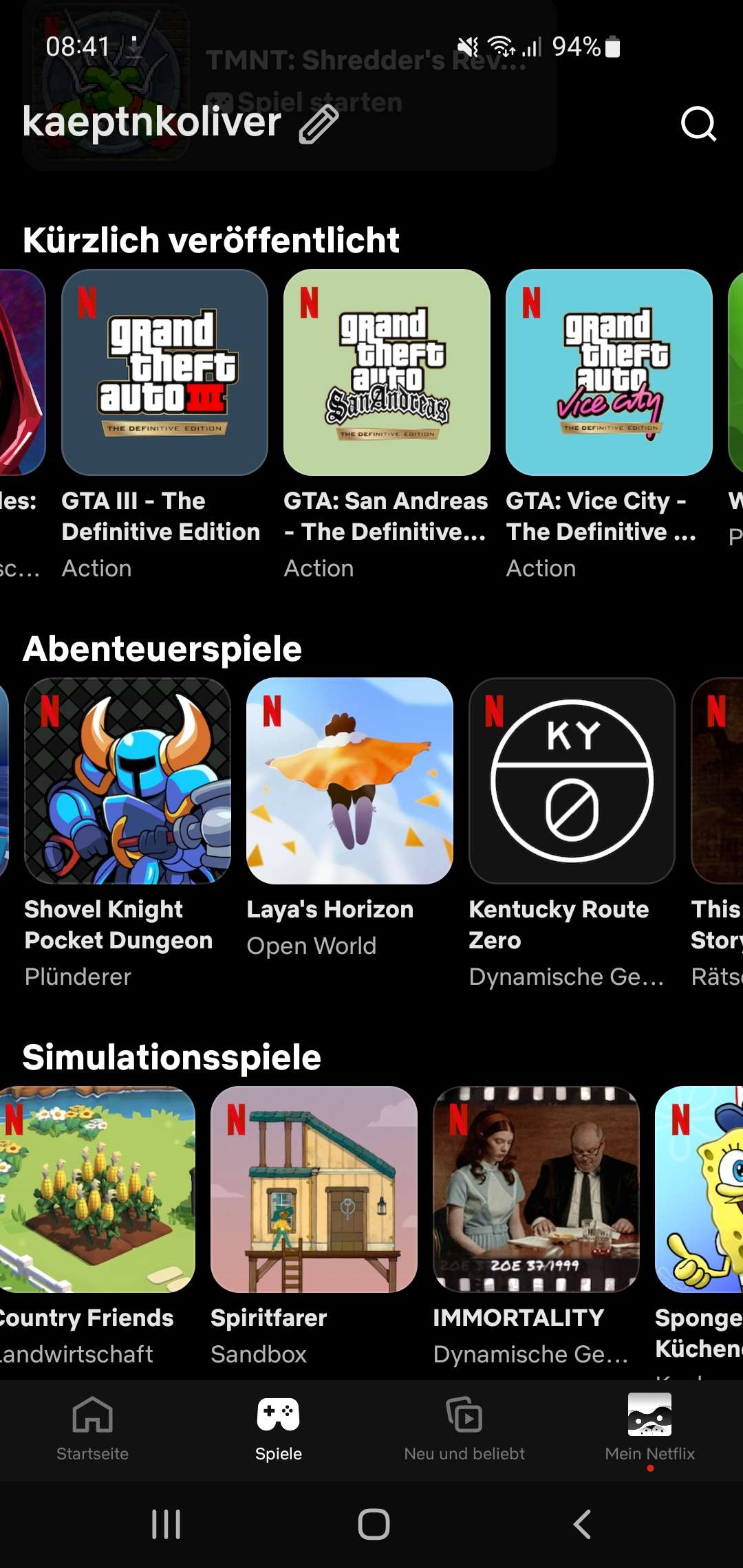Open the search icon
The image size is (743, 1568).
(x=698, y=124)
